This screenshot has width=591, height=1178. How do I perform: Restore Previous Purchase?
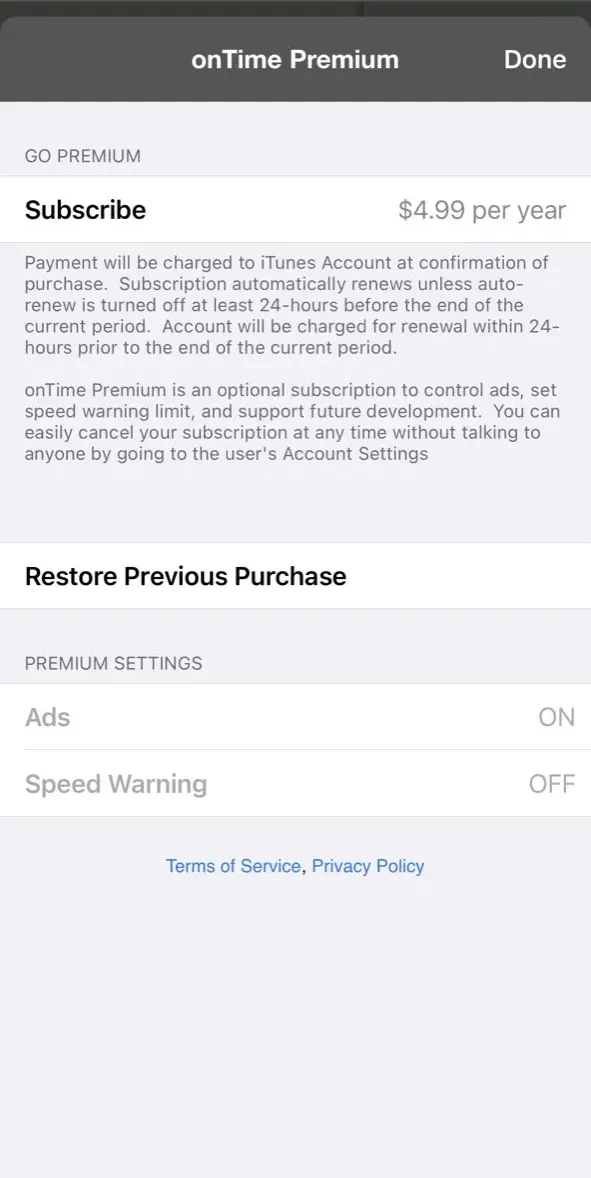click(x=295, y=576)
